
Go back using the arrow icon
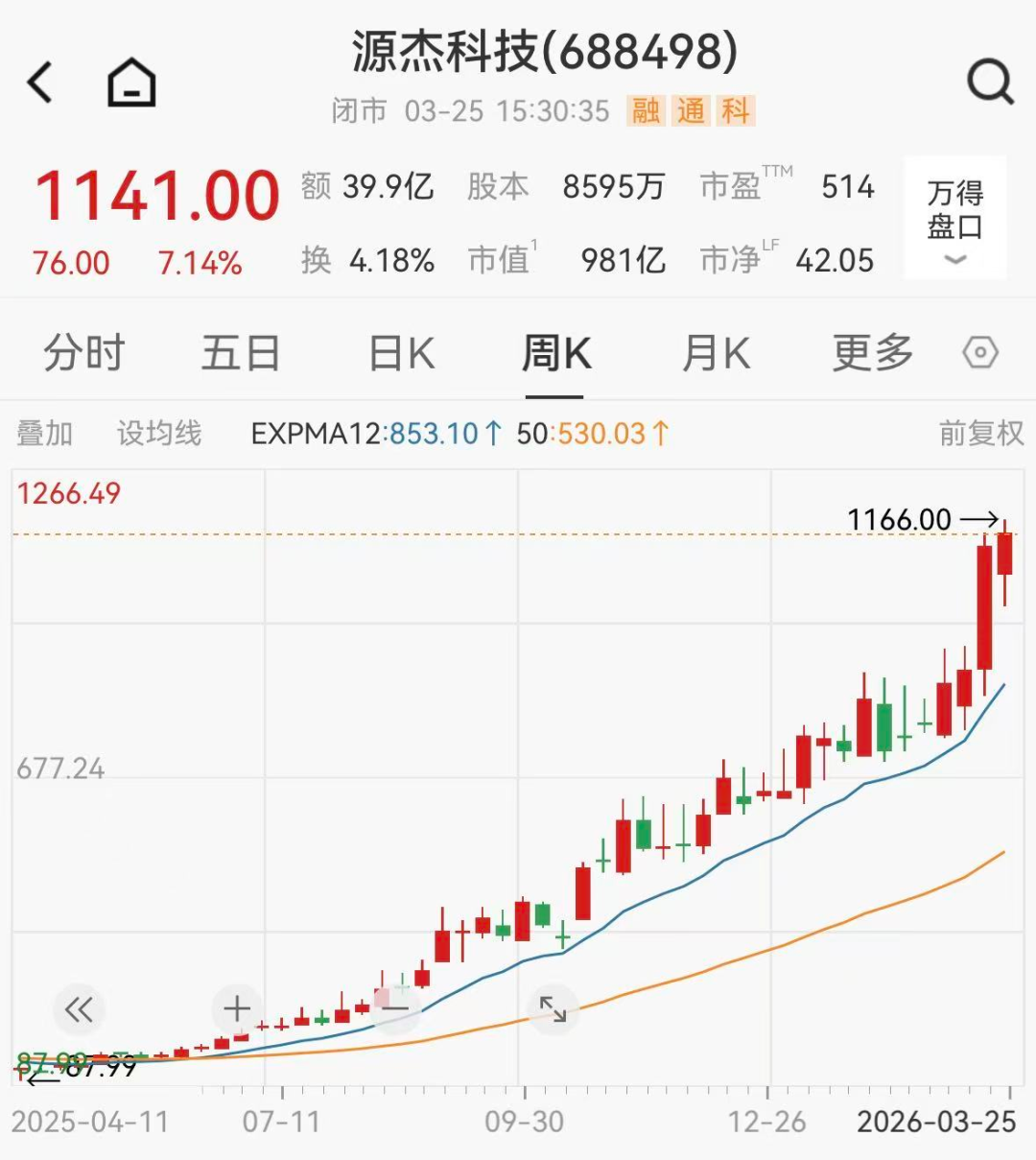pyautogui.click(x=40, y=83)
